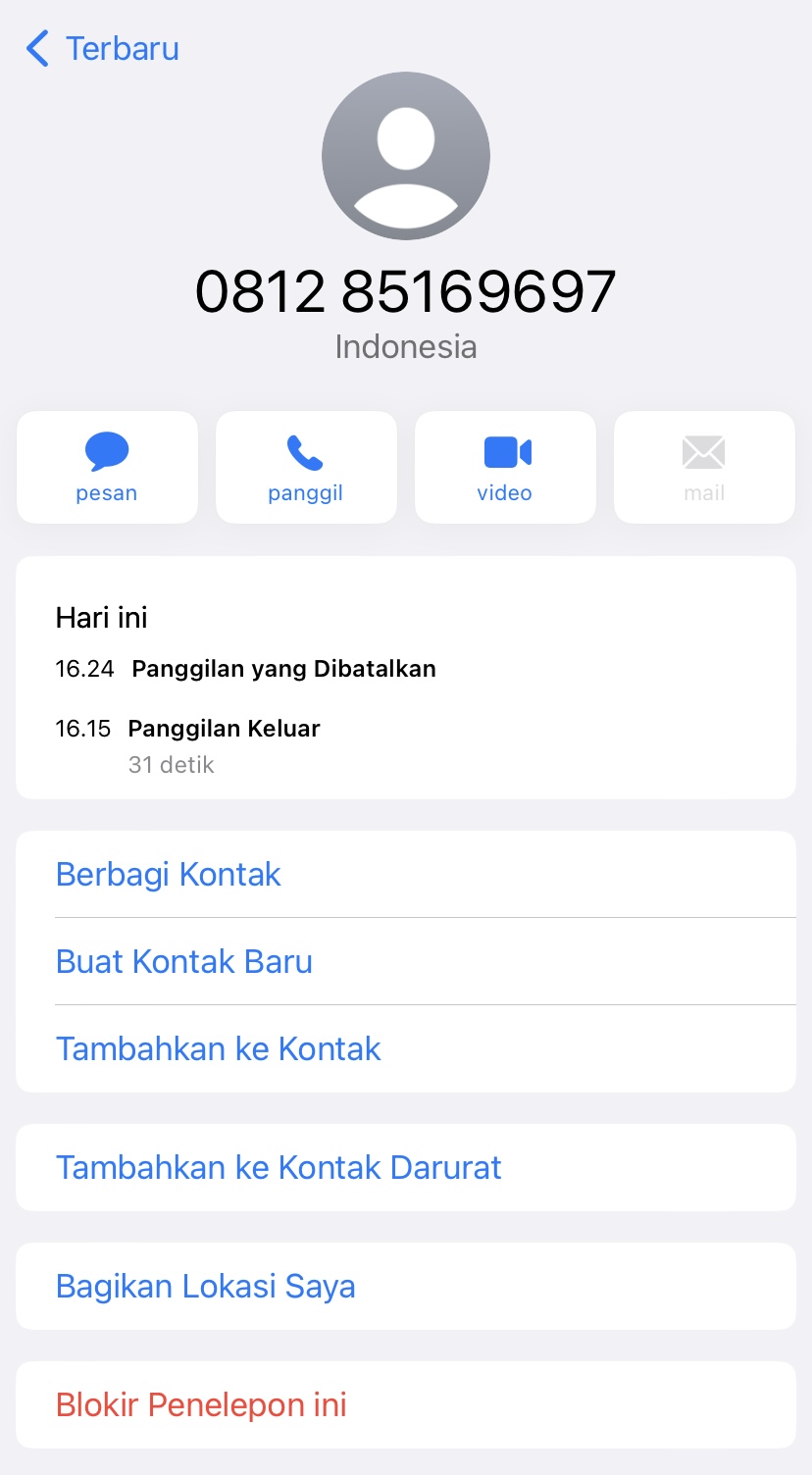Add number via Tambahkan ke Kontak Darurat
Image resolution: width=812 pixels, height=1475 pixels.
[279, 1167]
